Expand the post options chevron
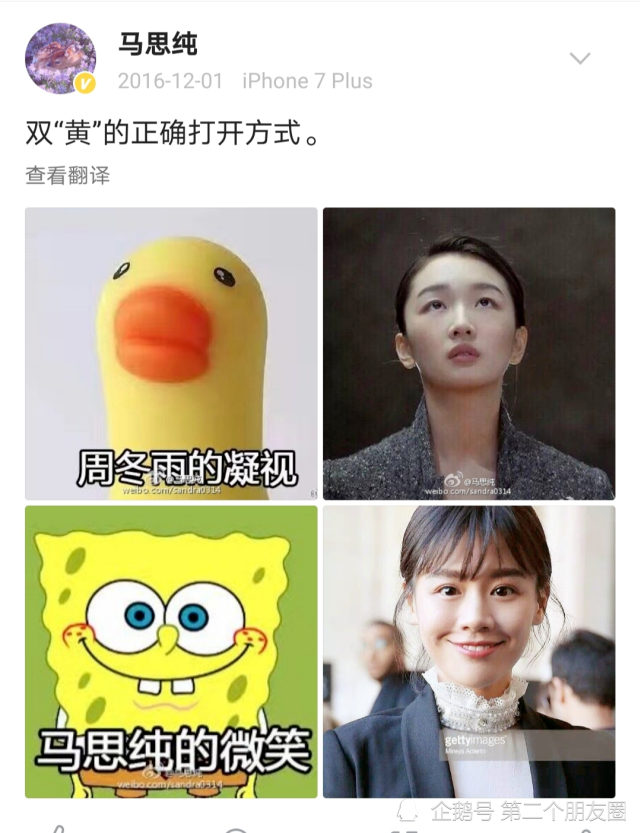Image resolution: width=640 pixels, height=833 pixels. point(580,59)
